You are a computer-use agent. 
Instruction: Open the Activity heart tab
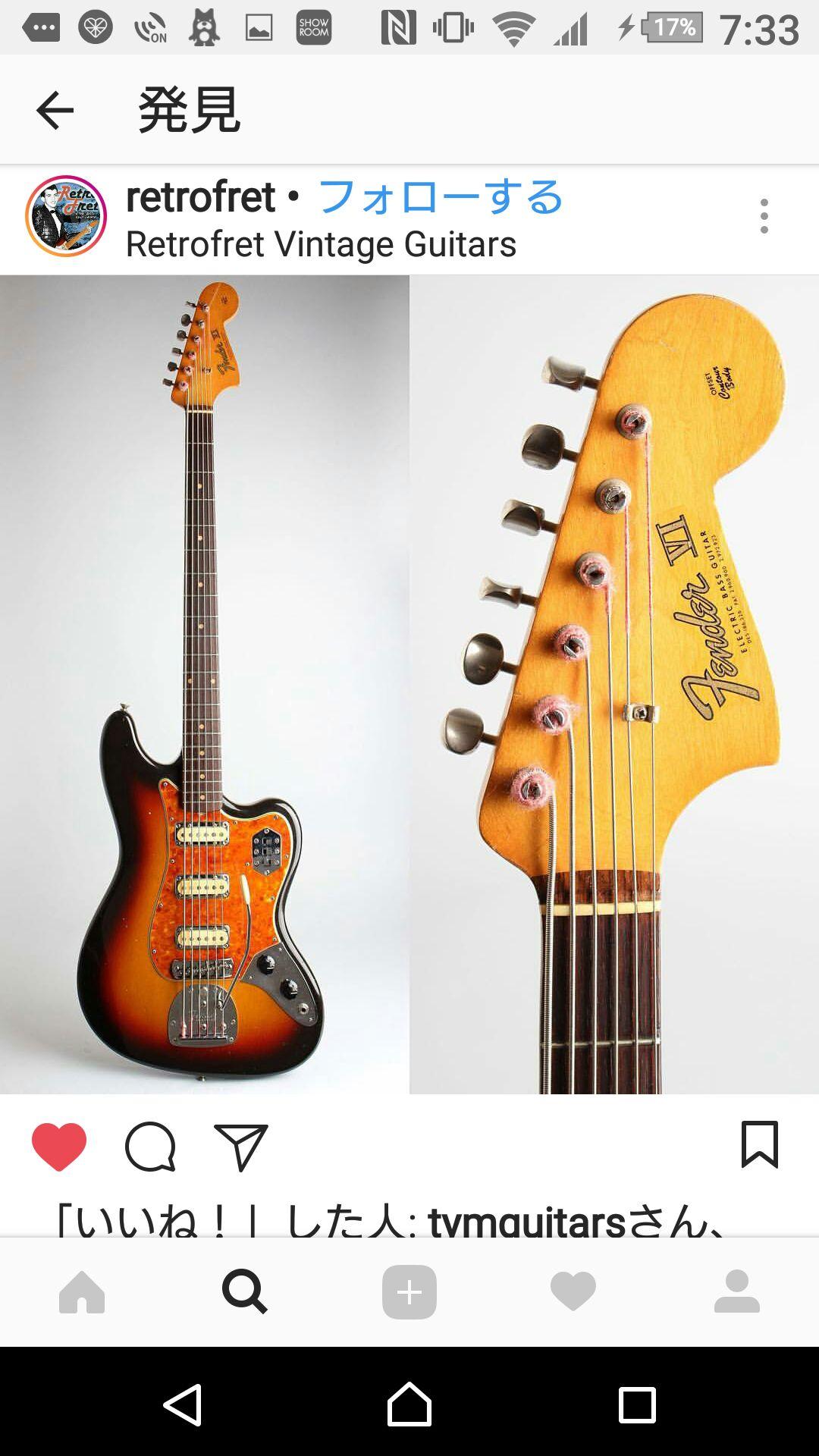(573, 1292)
